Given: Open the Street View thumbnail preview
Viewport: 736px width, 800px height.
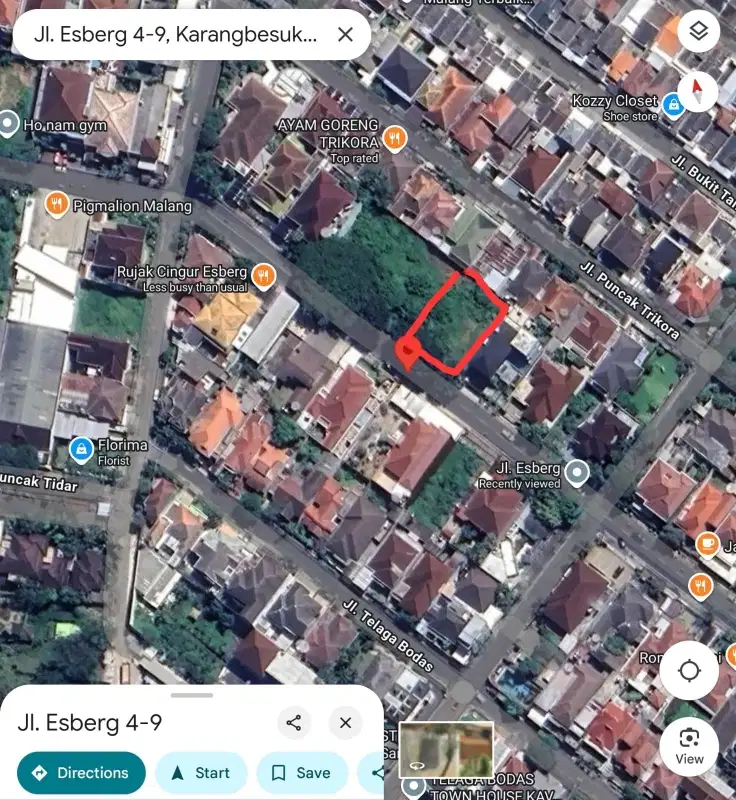Looking at the screenshot, I should coord(446,750).
